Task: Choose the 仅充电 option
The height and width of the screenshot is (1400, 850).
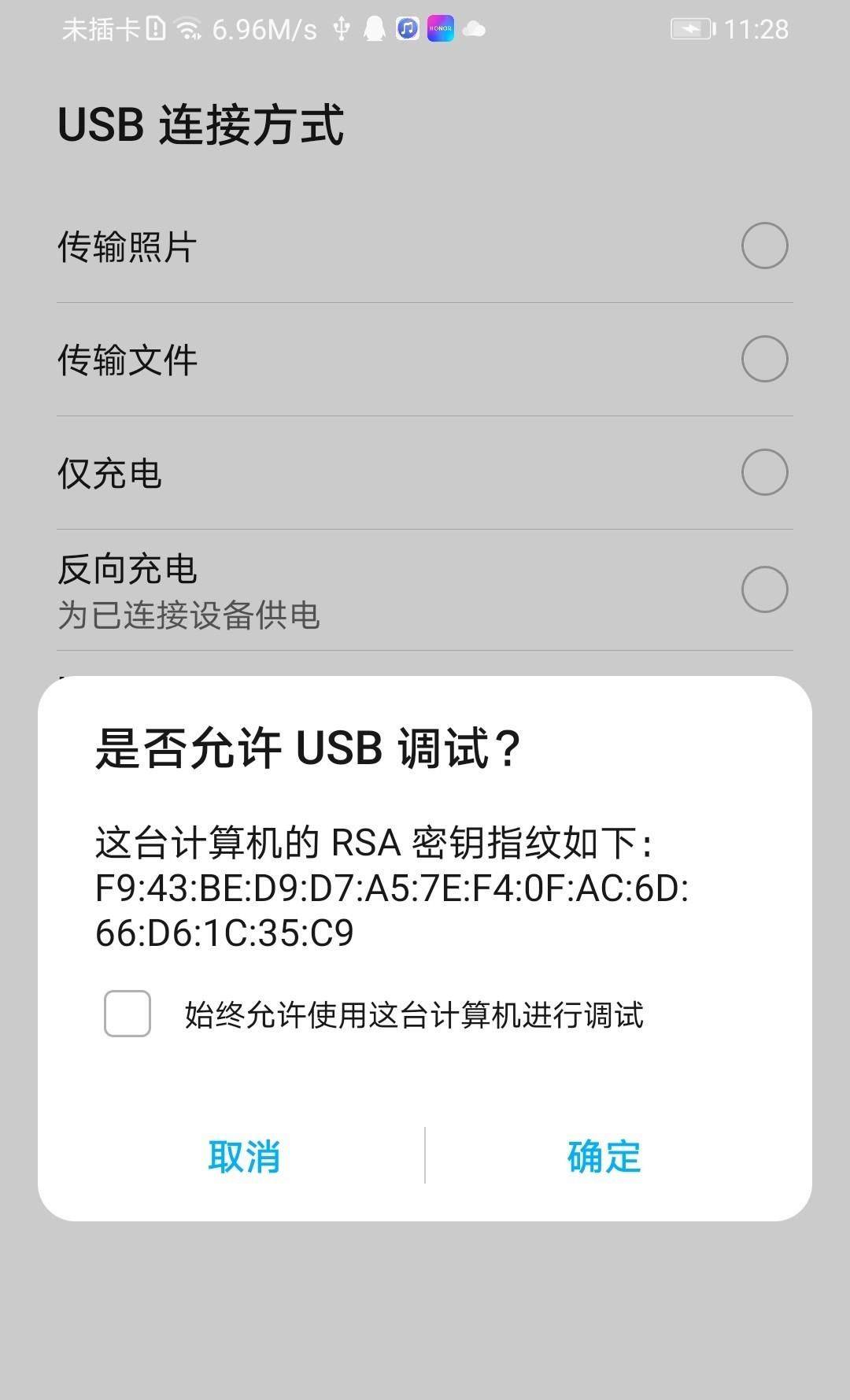Action: pos(764,471)
